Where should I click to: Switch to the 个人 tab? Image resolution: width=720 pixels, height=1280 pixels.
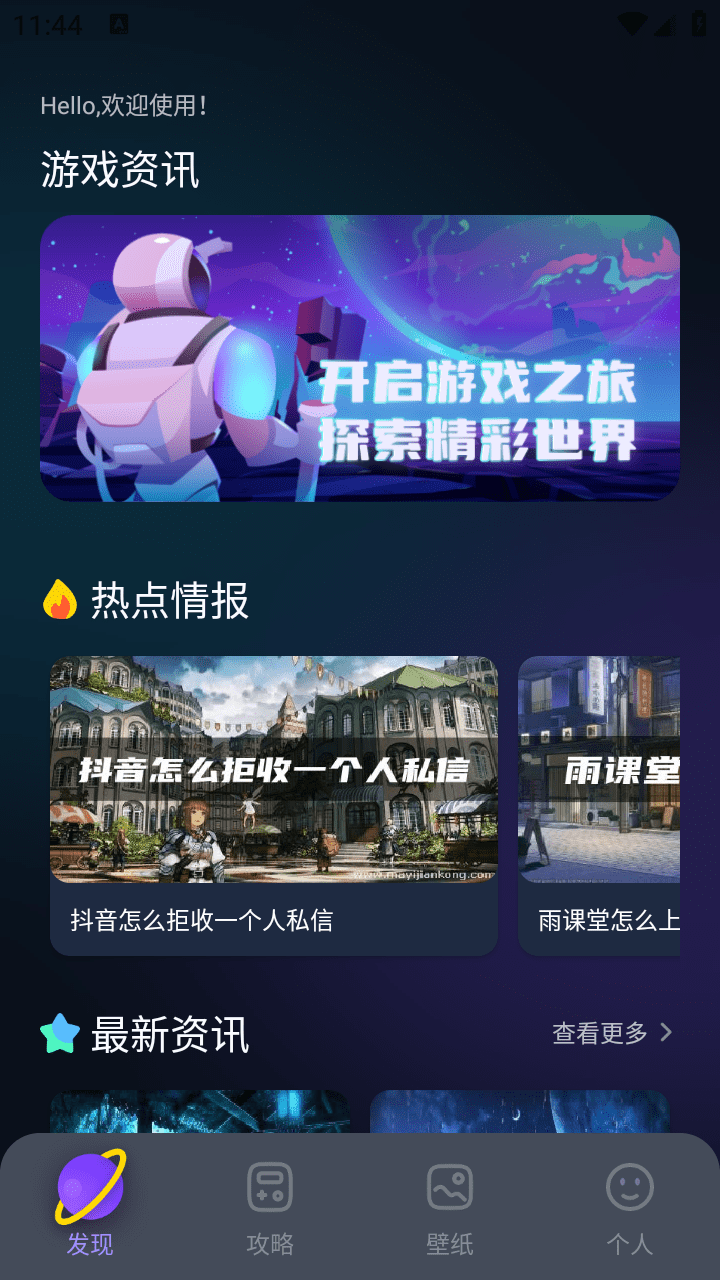pos(629,1210)
